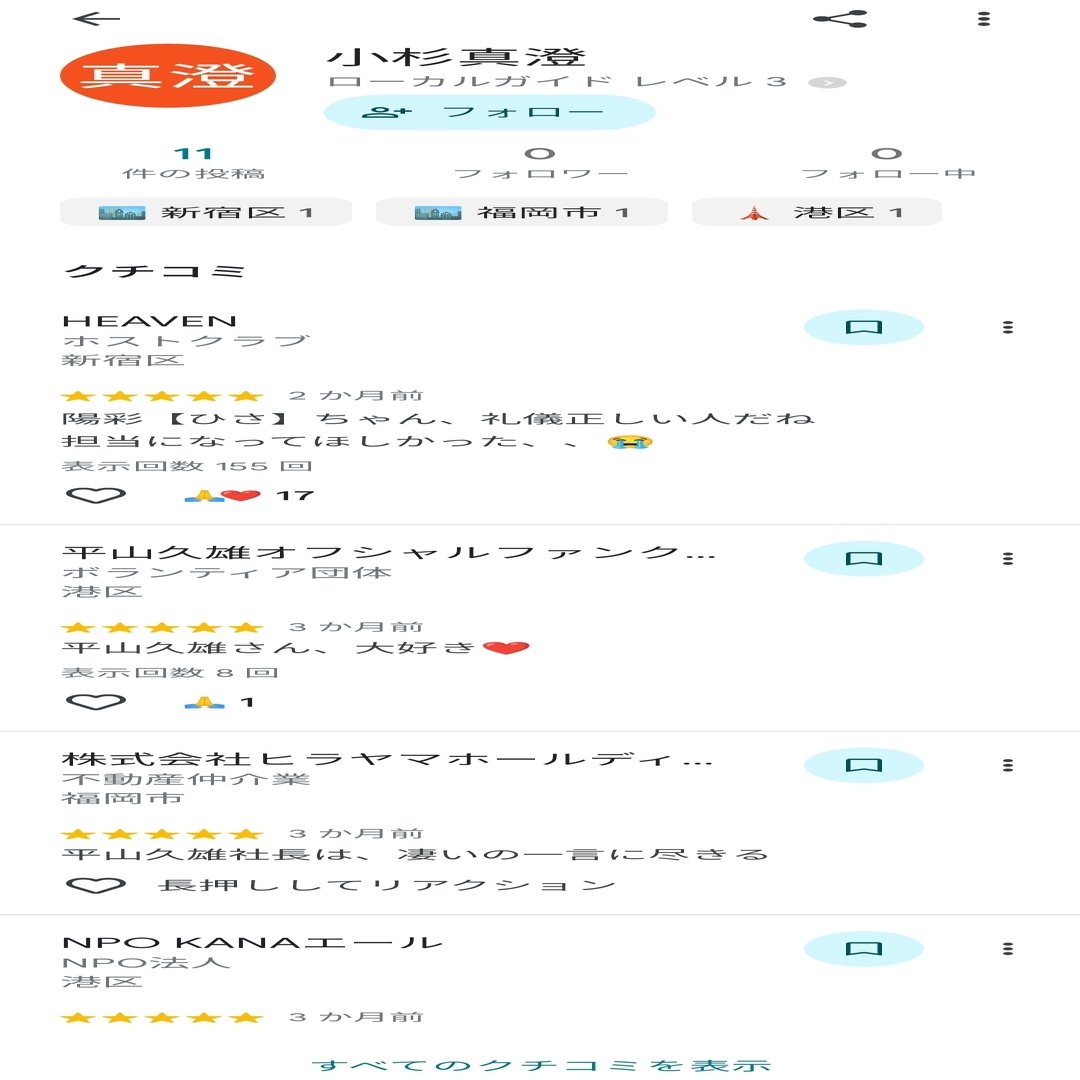
Task: Show all reviews via すべてのクチコミを表示
Action: (x=540, y=1065)
